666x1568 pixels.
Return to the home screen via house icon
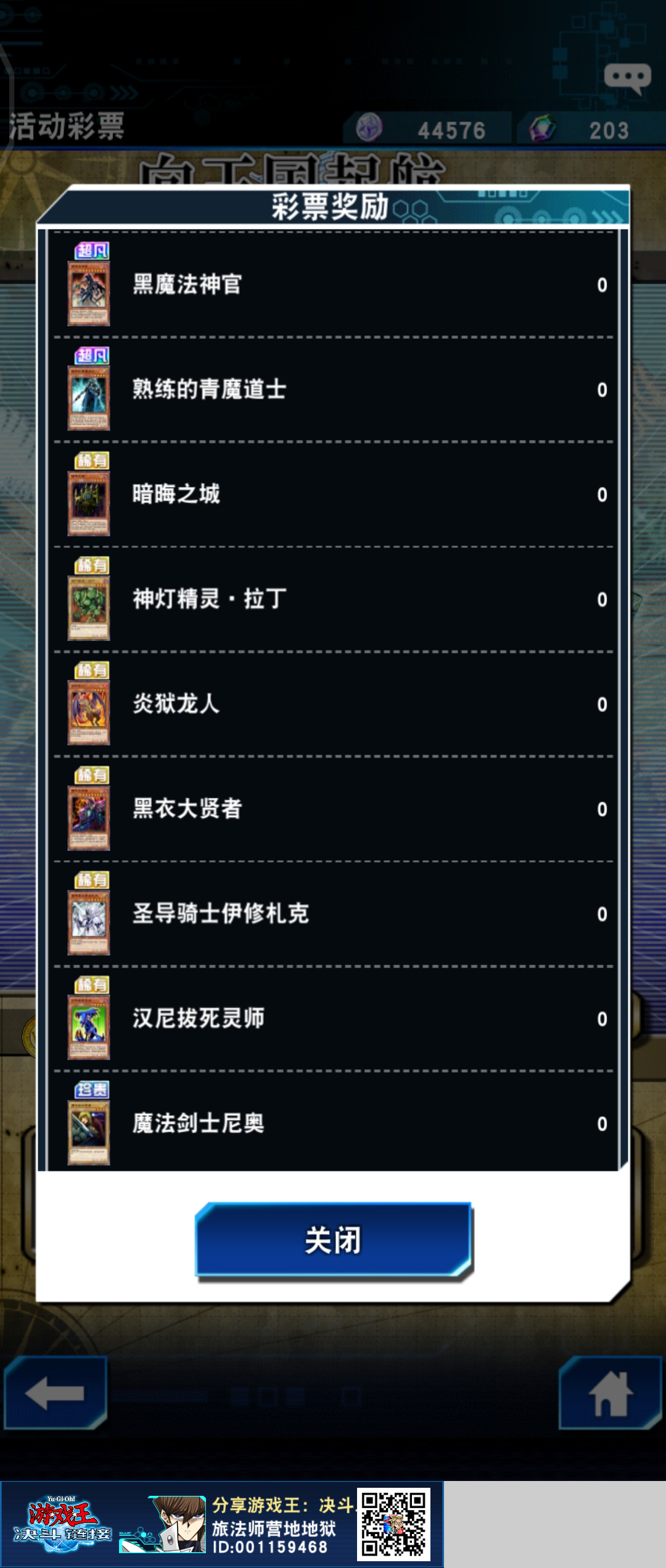[610, 1393]
